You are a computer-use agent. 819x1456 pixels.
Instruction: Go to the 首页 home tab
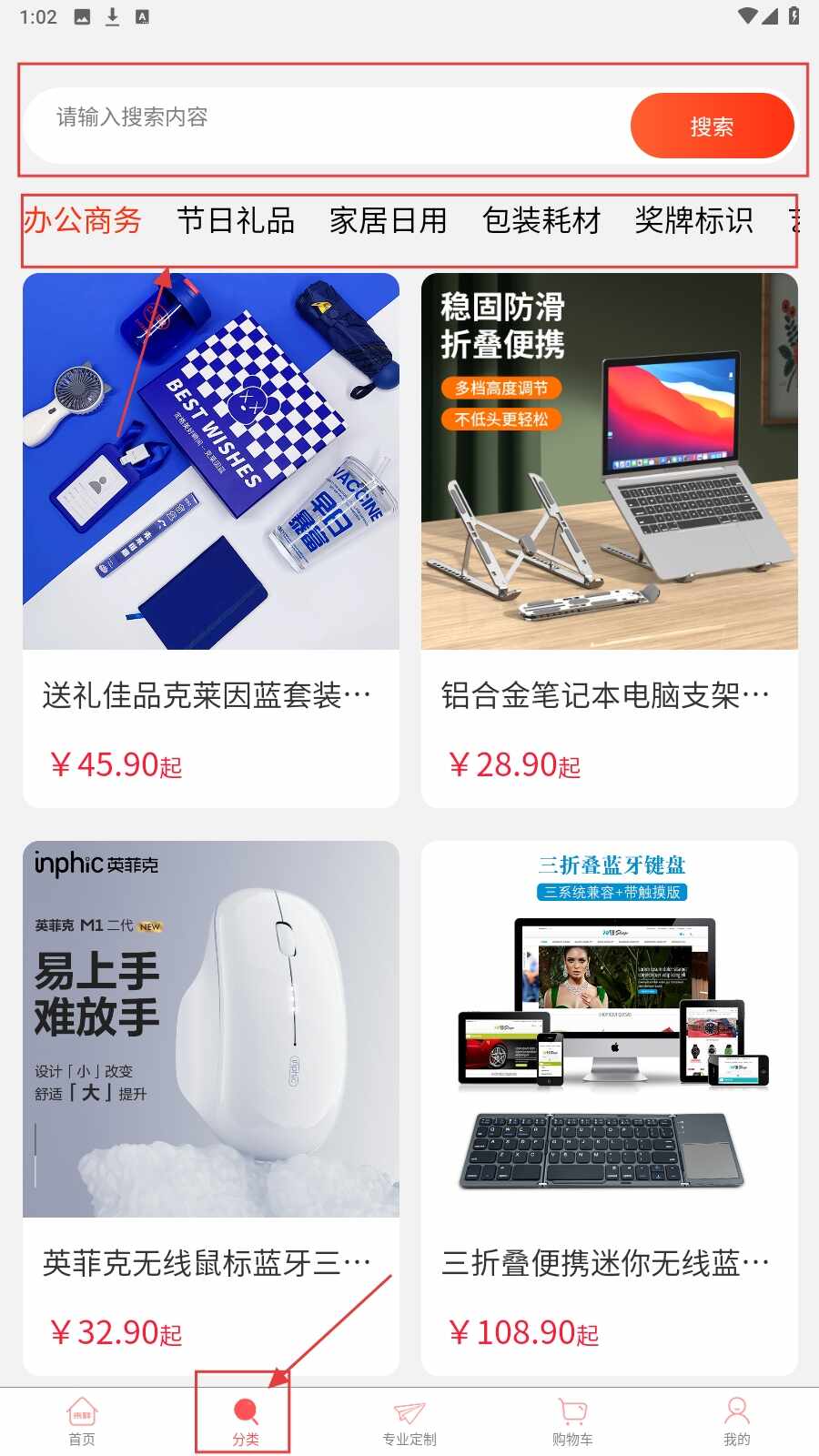tap(82, 1421)
